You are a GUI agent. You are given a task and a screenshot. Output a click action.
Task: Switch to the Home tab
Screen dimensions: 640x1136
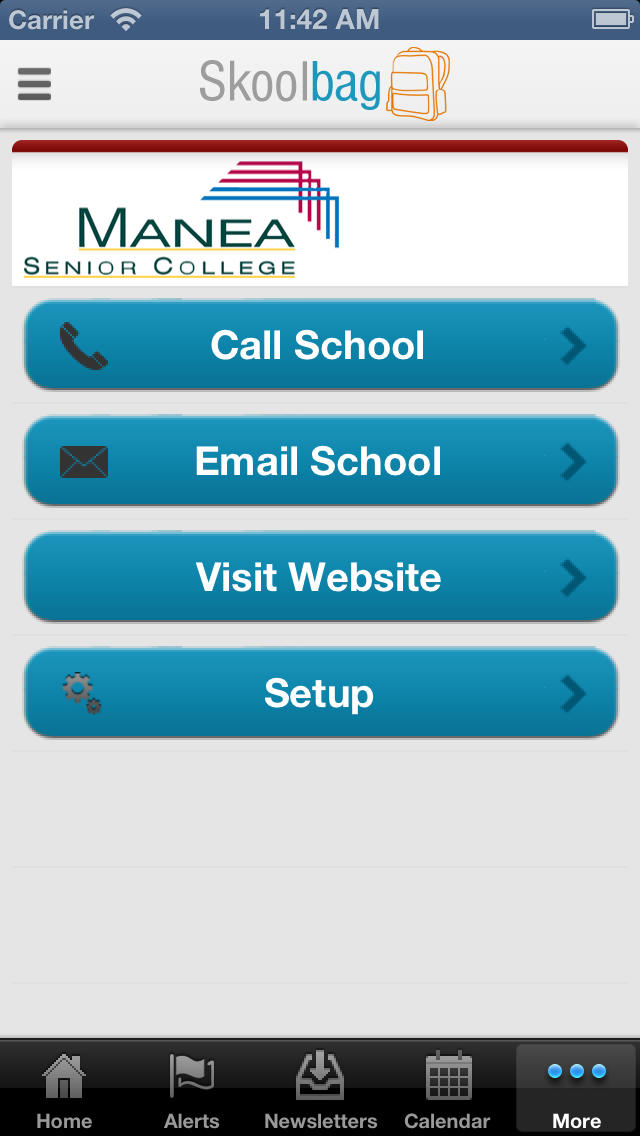click(x=64, y=1089)
